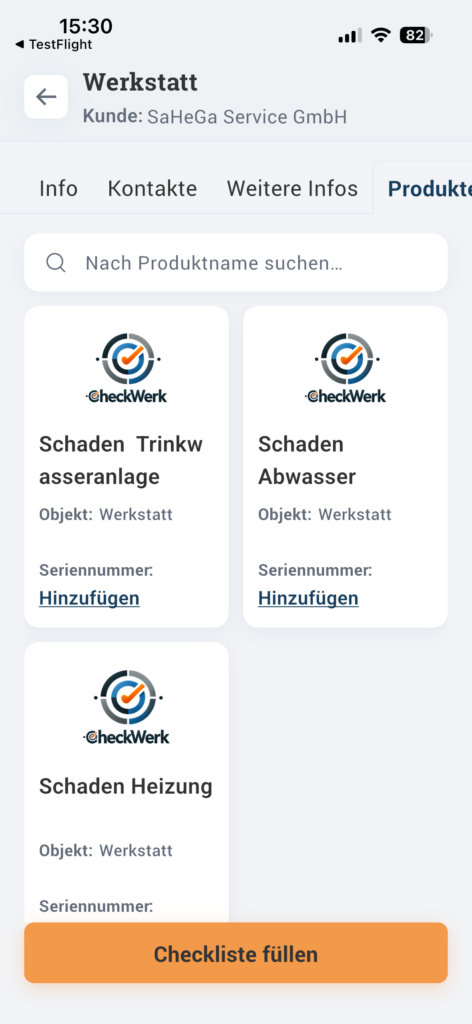Tap Hinzufügen under Schaden Abwasser

click(308, 598)
